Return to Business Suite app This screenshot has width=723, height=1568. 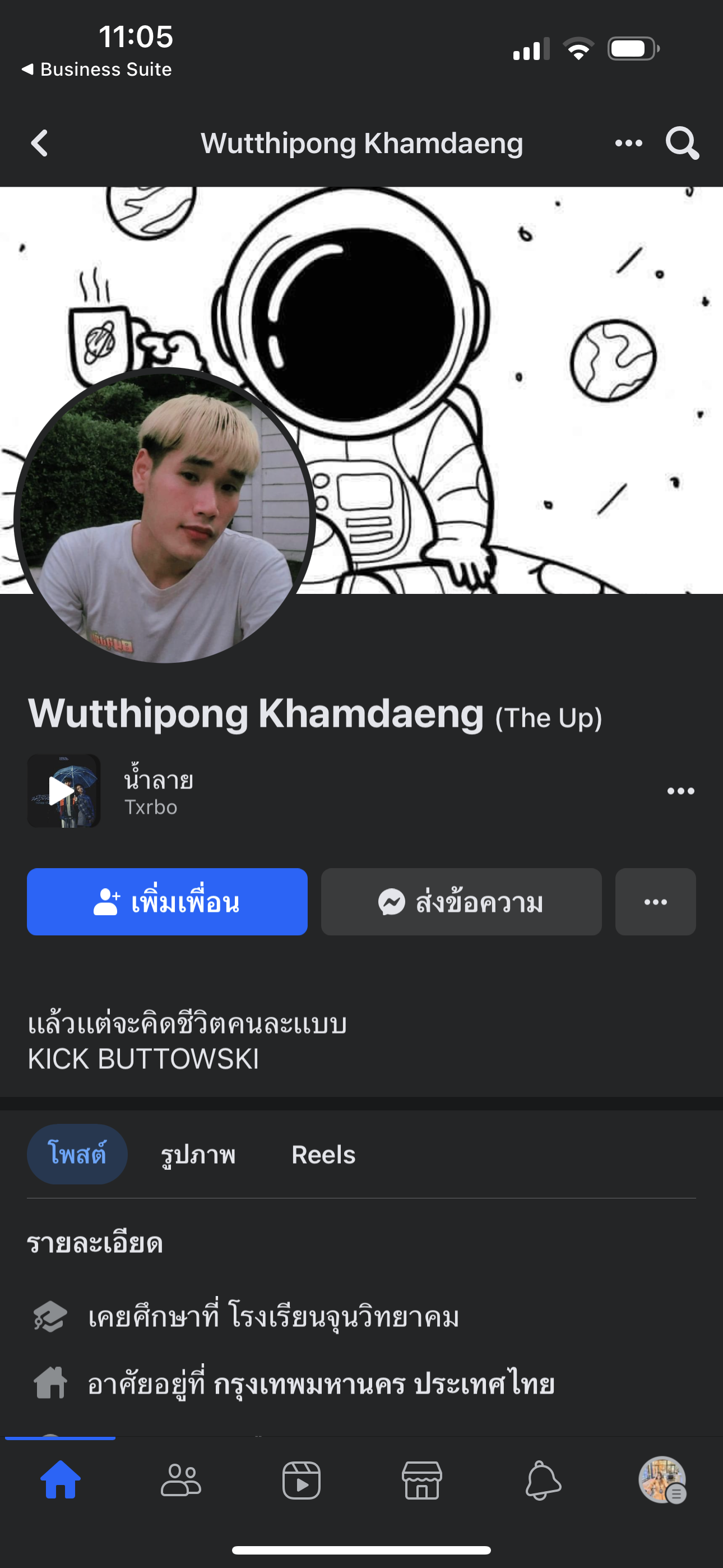click(x=98, y=70)
